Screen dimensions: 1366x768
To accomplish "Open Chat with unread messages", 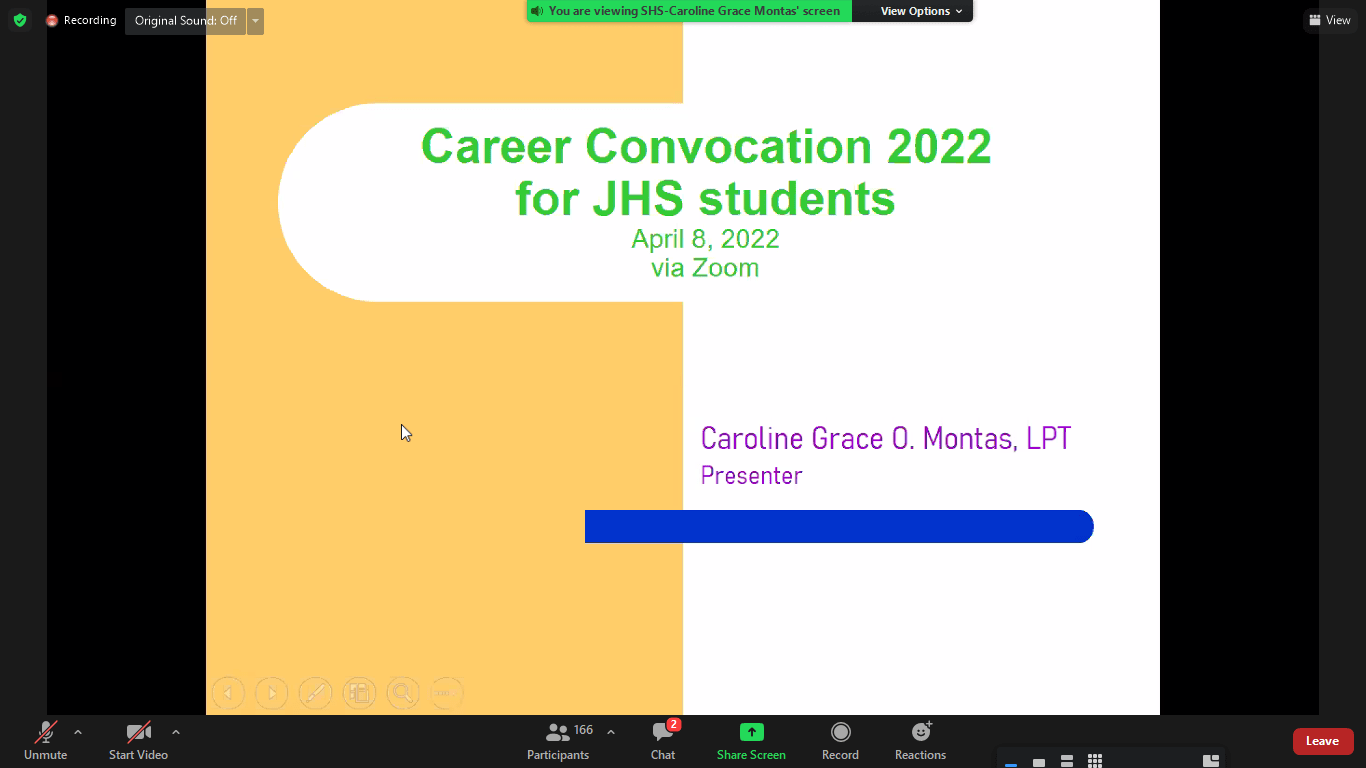I will (x=663, y=740).
